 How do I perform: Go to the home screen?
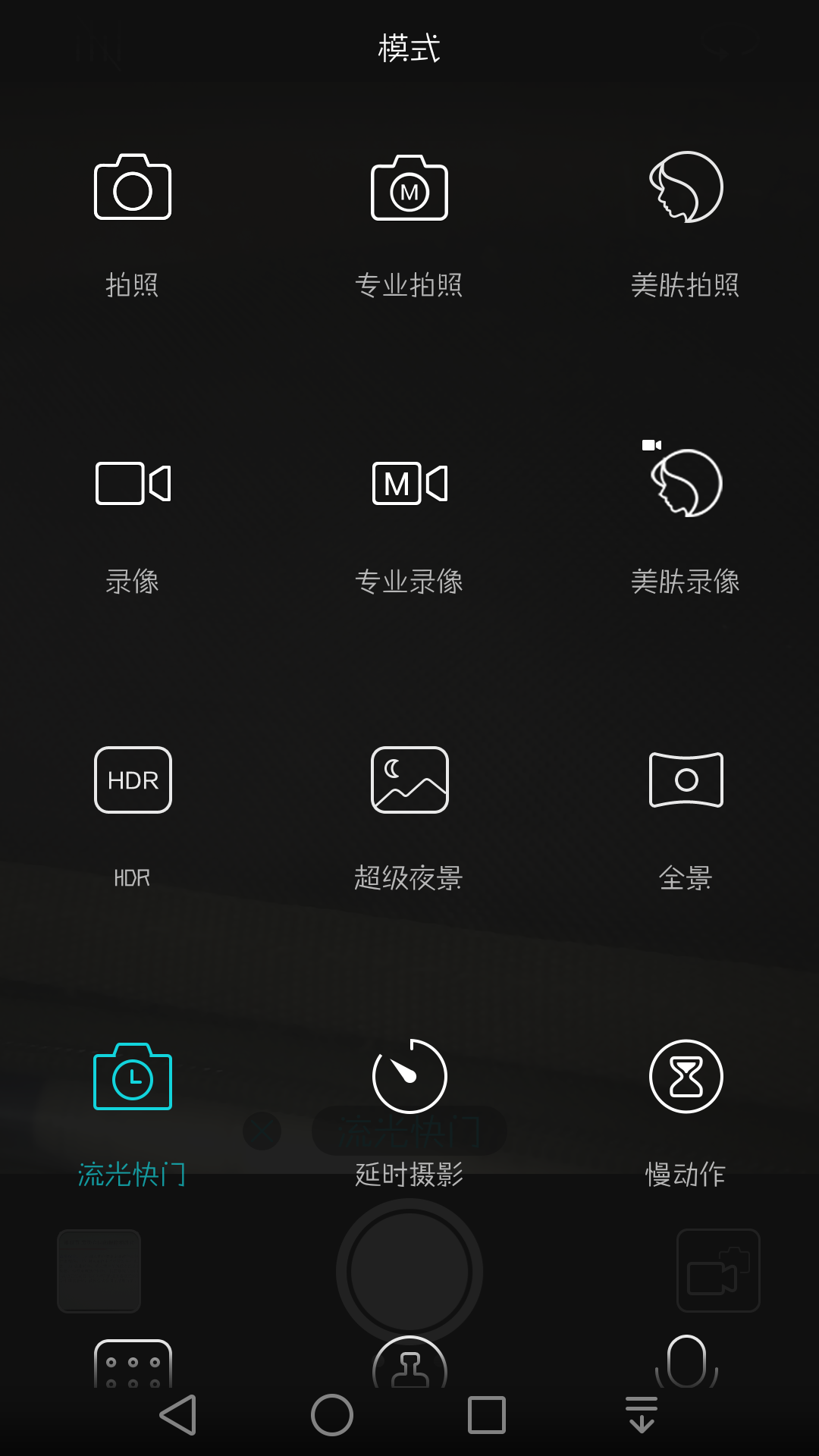[x=332, y=1415]
